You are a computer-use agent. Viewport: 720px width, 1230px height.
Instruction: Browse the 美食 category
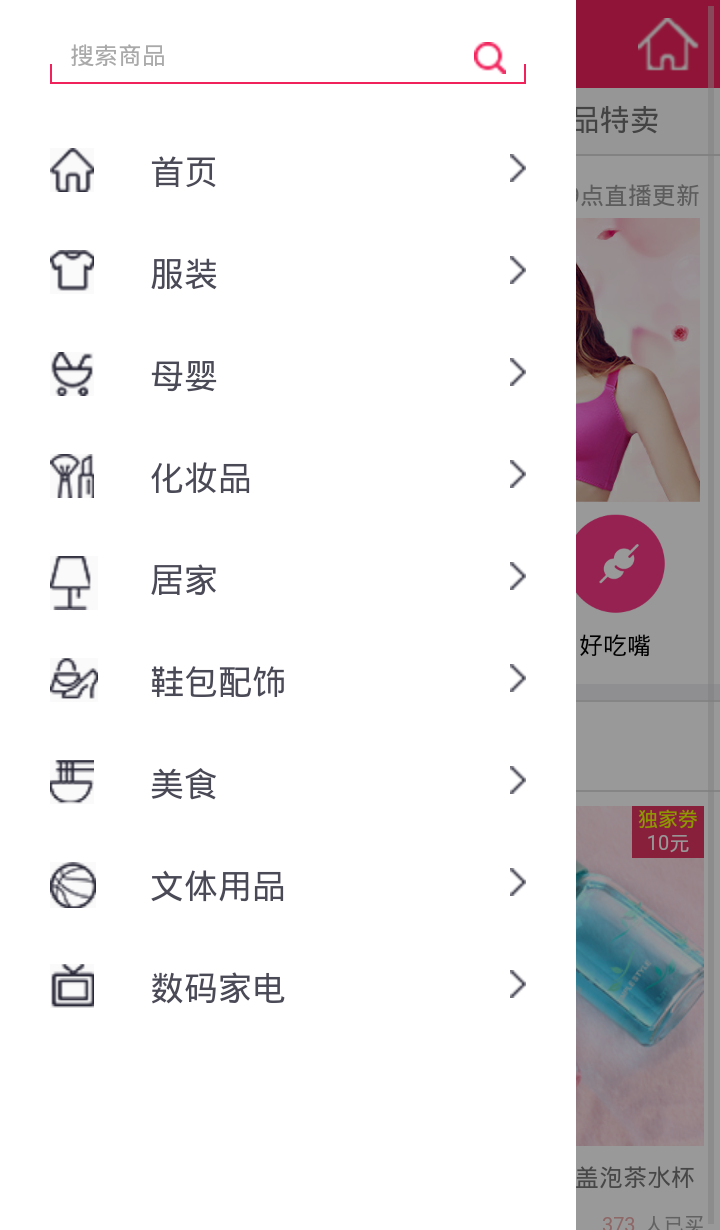pyautogui.click(x=288, y=783)
